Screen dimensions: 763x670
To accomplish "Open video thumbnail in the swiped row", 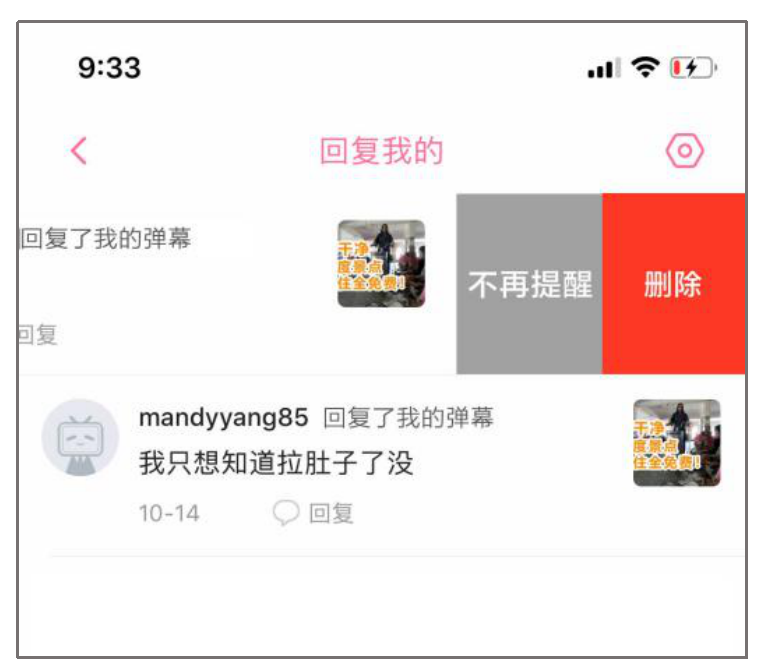I will click(x=381, y=263).
